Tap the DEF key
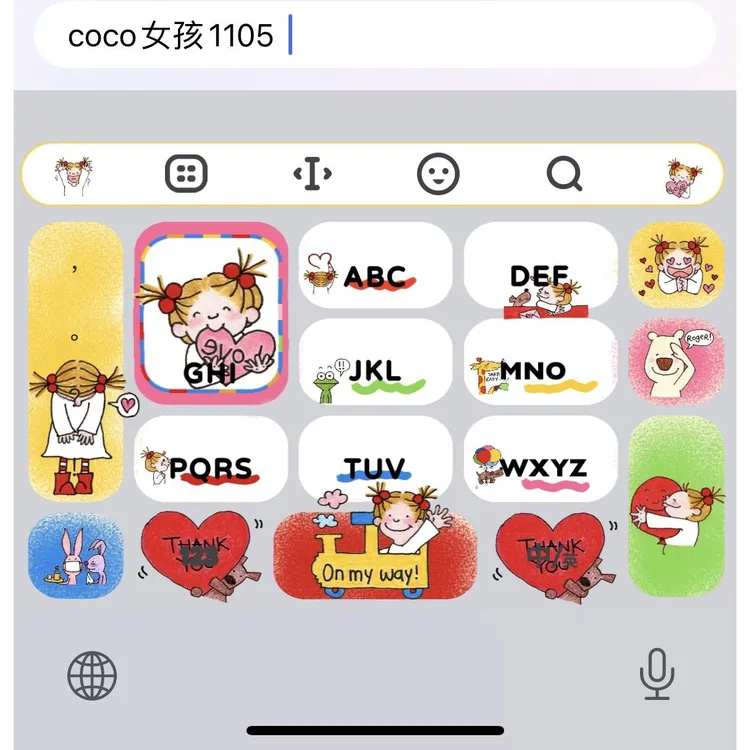750x750 pixels. tap(540, 265)
